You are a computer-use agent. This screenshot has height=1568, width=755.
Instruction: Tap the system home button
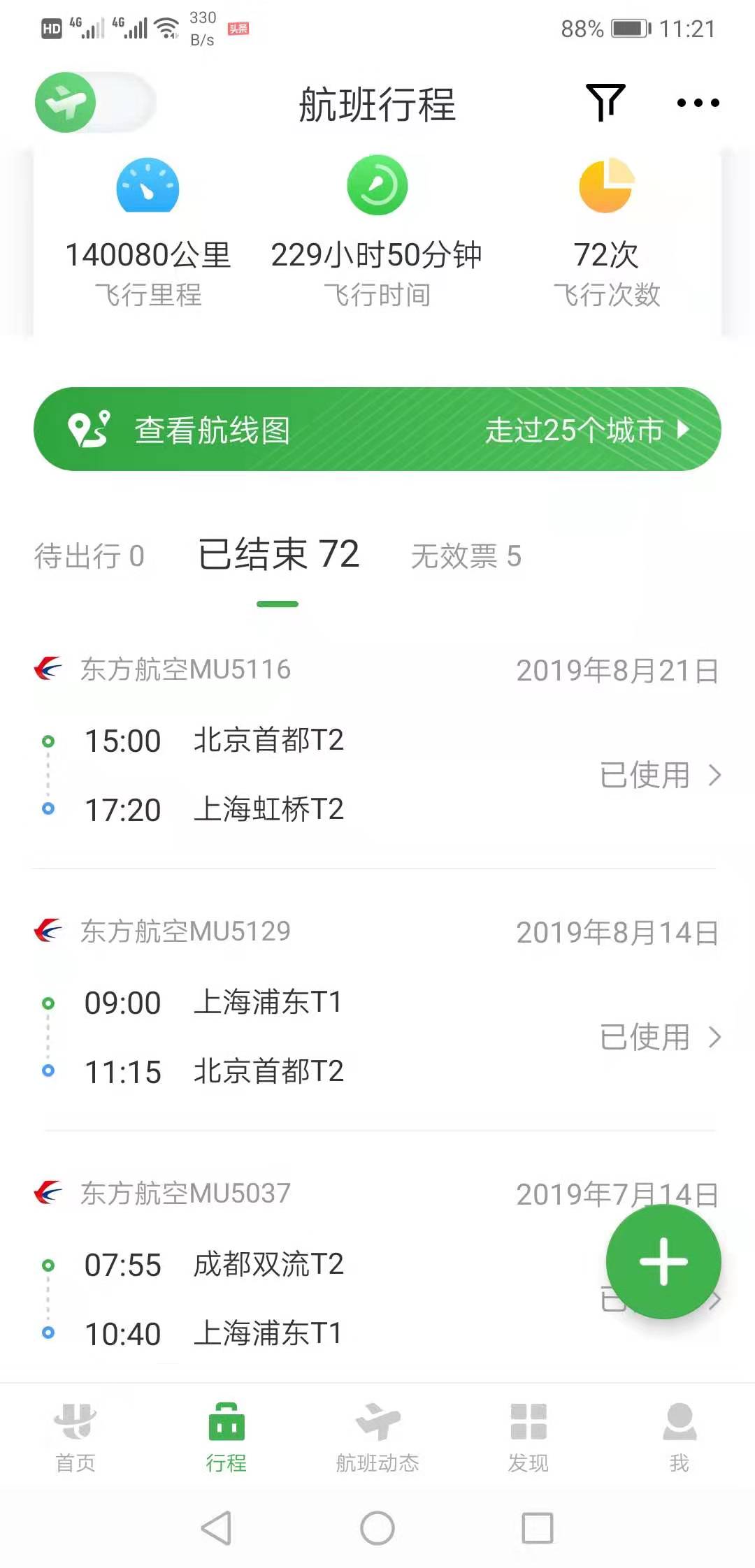[377, 1528]
